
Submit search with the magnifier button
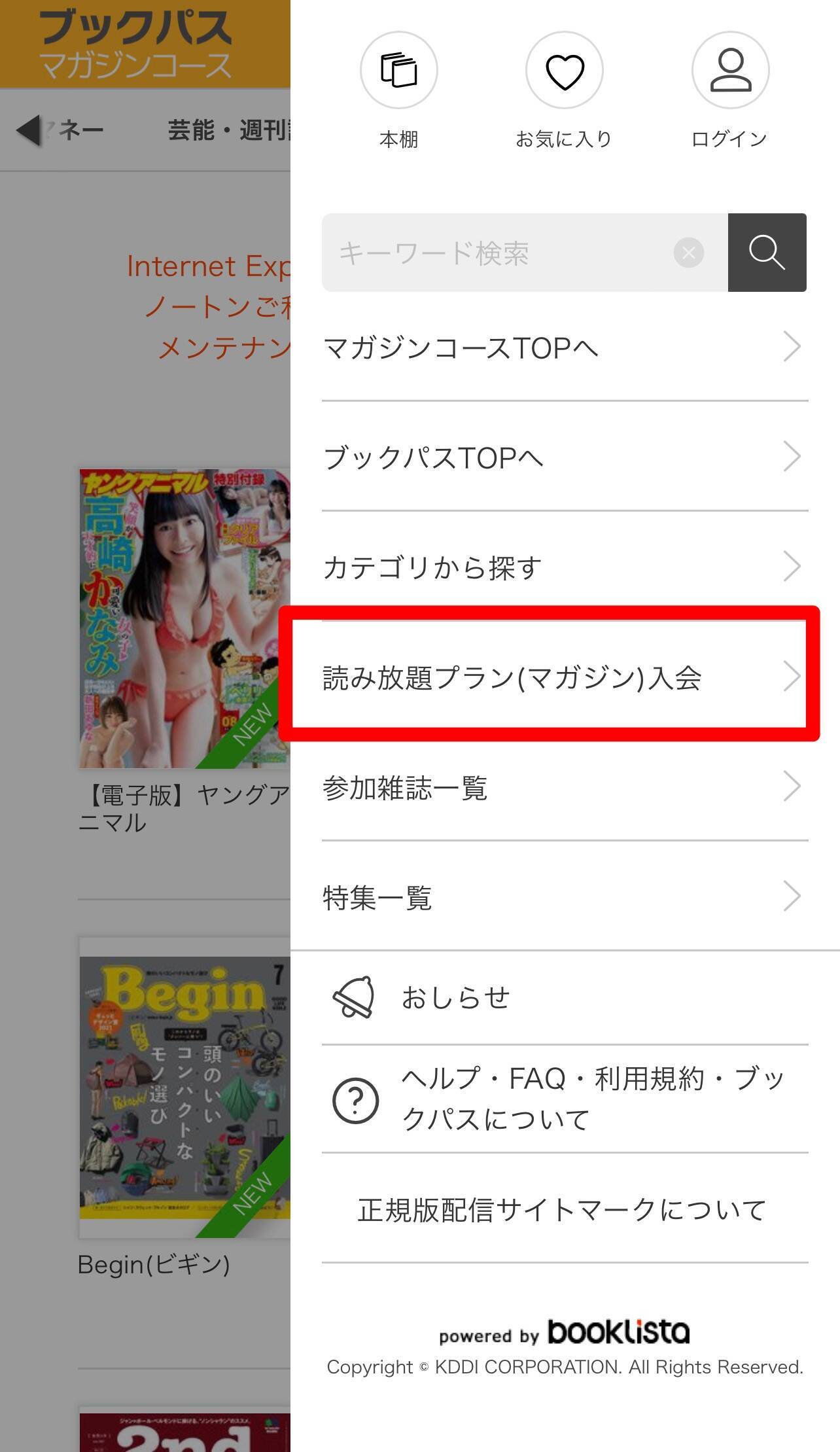(767, 253)
